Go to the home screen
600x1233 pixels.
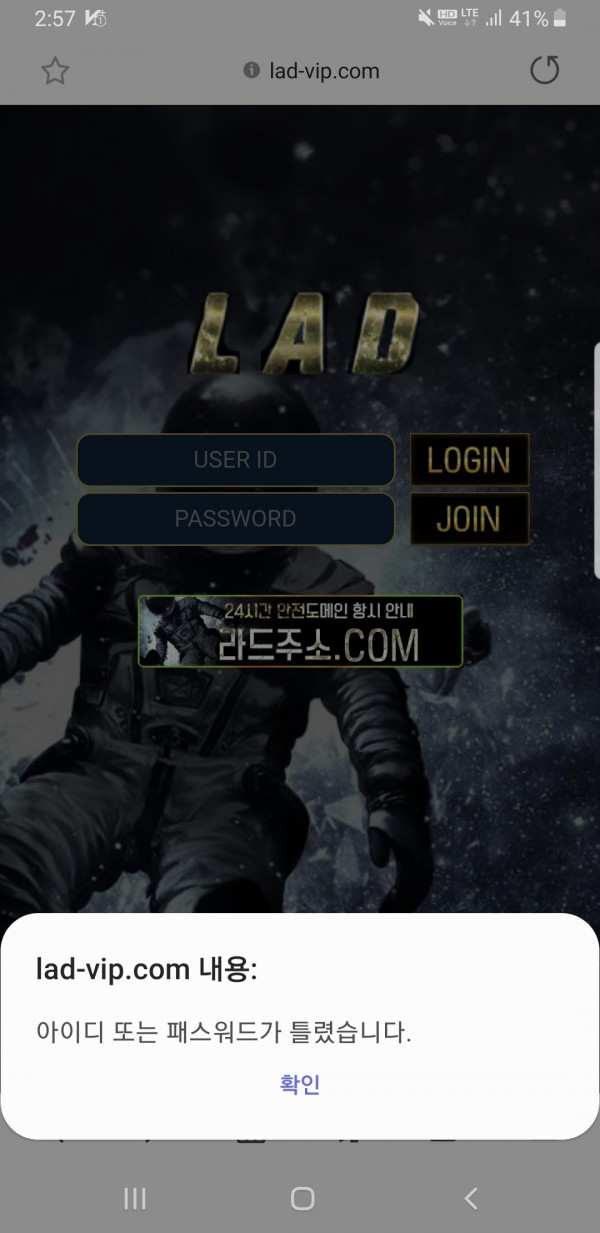pyautogui.click(x=302, y=1198)
